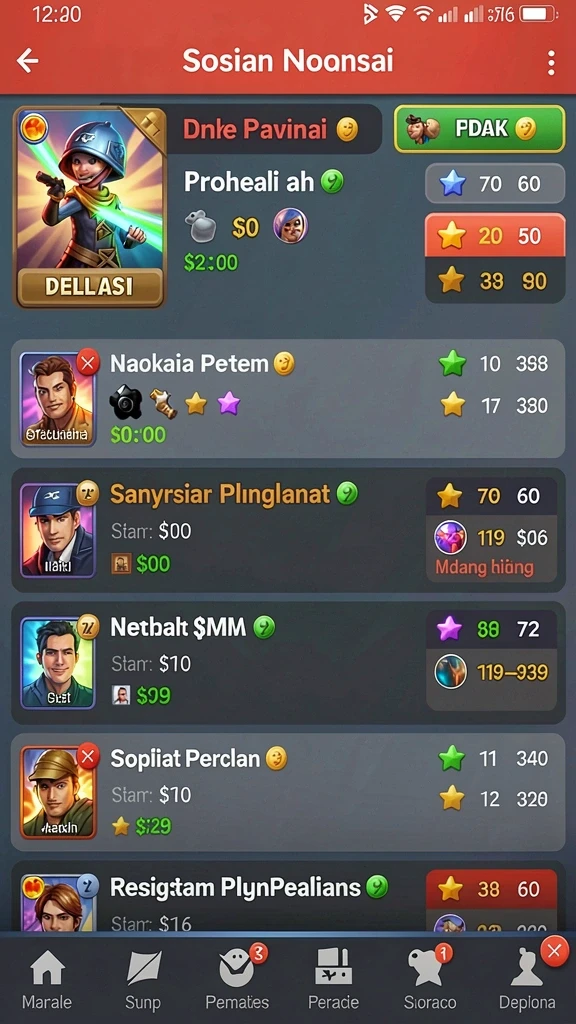576x1024 pixels.
Task: Switch to the Pemates tab
Action: tap(237, 979)
